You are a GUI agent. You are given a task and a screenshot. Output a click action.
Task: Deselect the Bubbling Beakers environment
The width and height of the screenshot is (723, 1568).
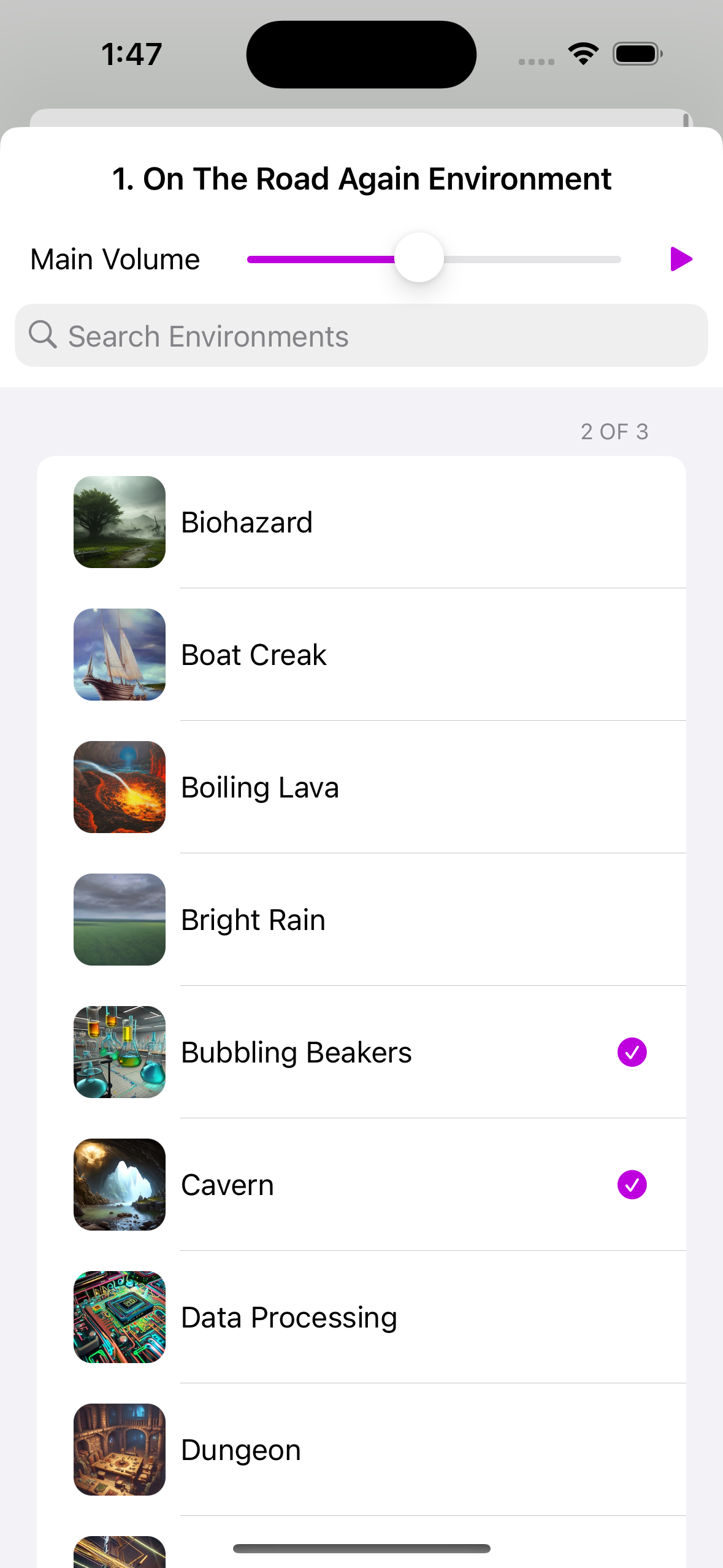point(632,1053)
